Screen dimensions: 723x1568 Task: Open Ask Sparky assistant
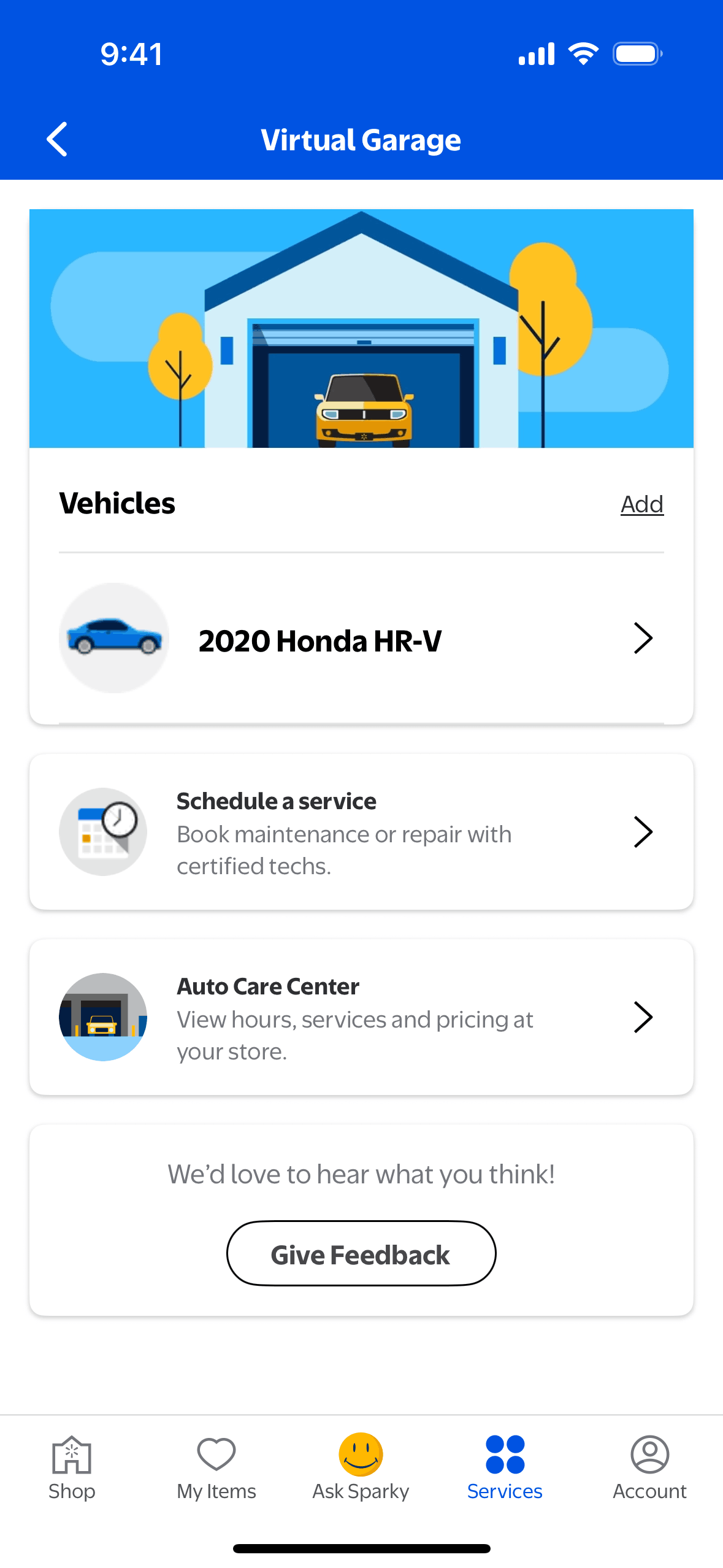[361, 1468]
